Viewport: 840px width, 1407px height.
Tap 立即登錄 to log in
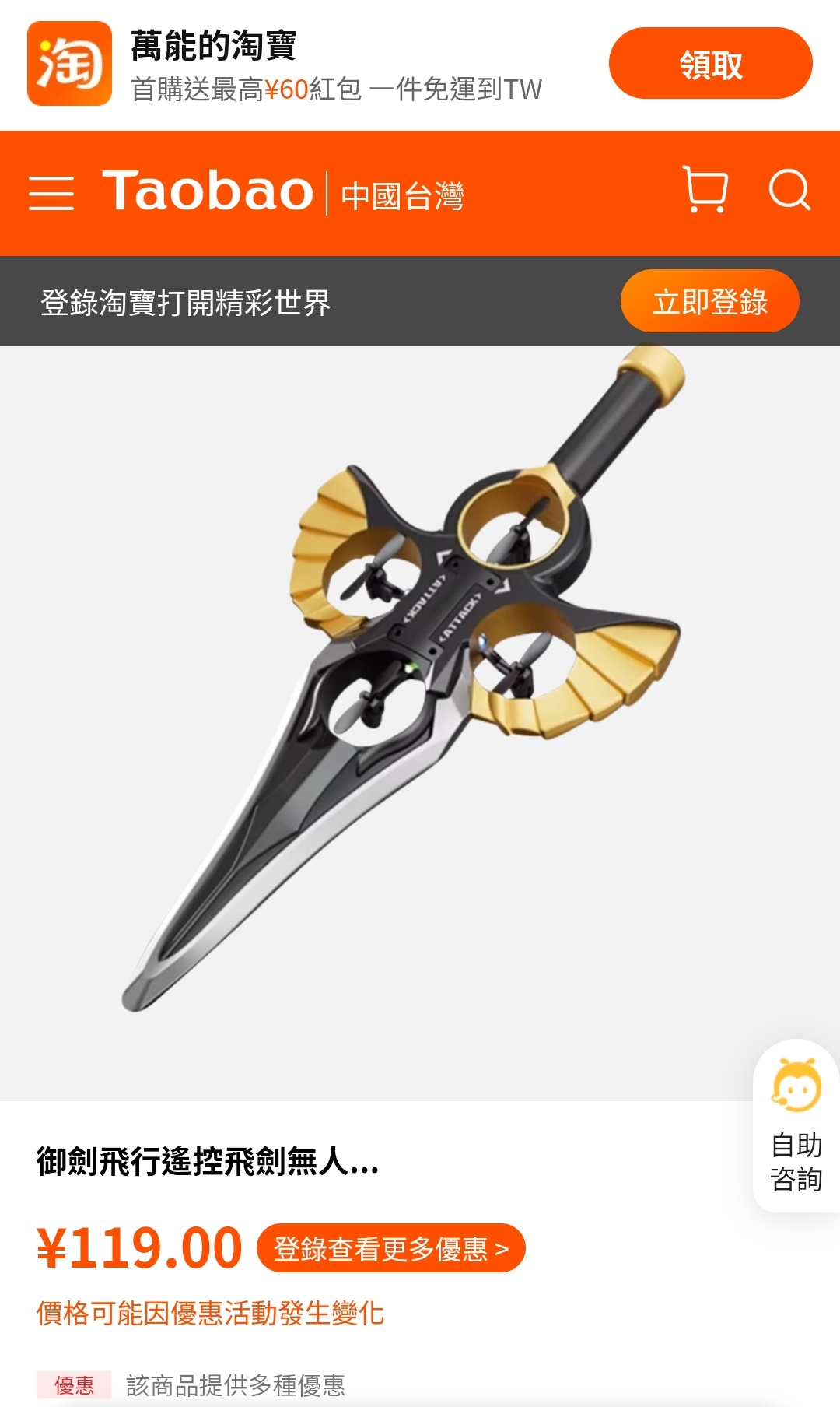pyautogui.click(x=709, y=301)
